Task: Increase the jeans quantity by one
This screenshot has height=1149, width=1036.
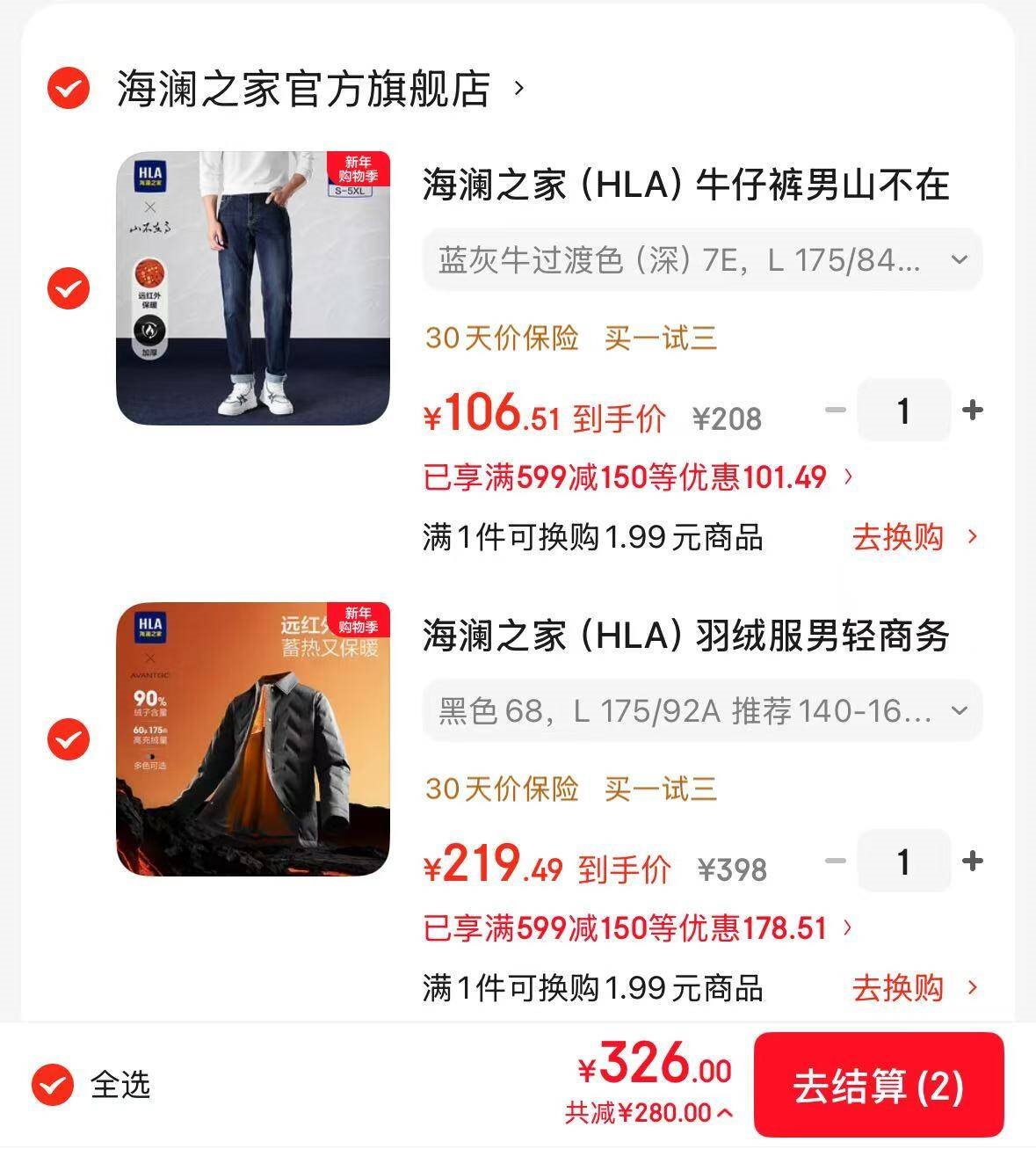Action: click(x=972, y=410)
